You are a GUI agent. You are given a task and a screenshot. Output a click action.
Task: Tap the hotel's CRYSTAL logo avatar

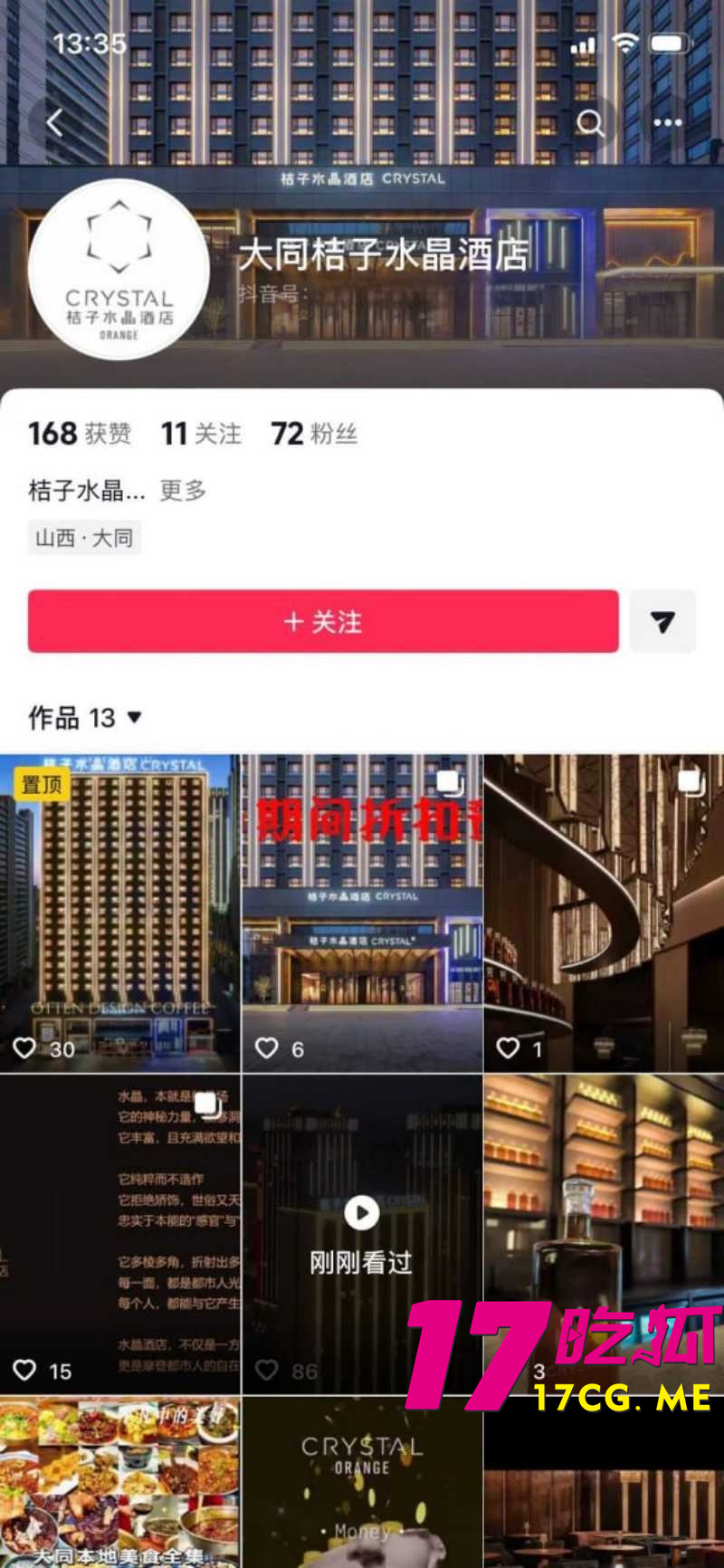[x=119, y=268]
